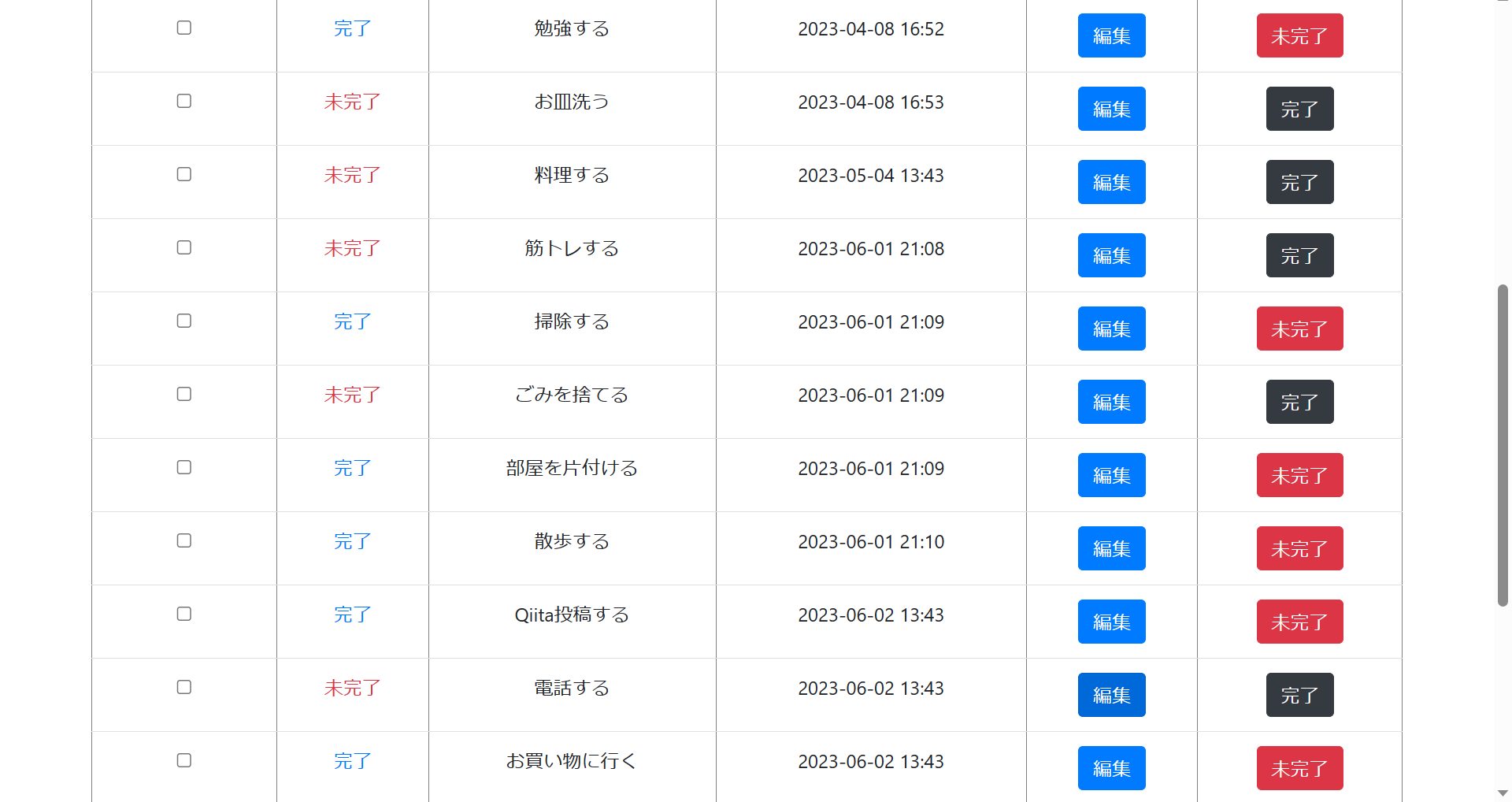Set 掃除する back to 未完了
The height and width of the screenshot is (802, 1512).
[x=1299, y=329]
